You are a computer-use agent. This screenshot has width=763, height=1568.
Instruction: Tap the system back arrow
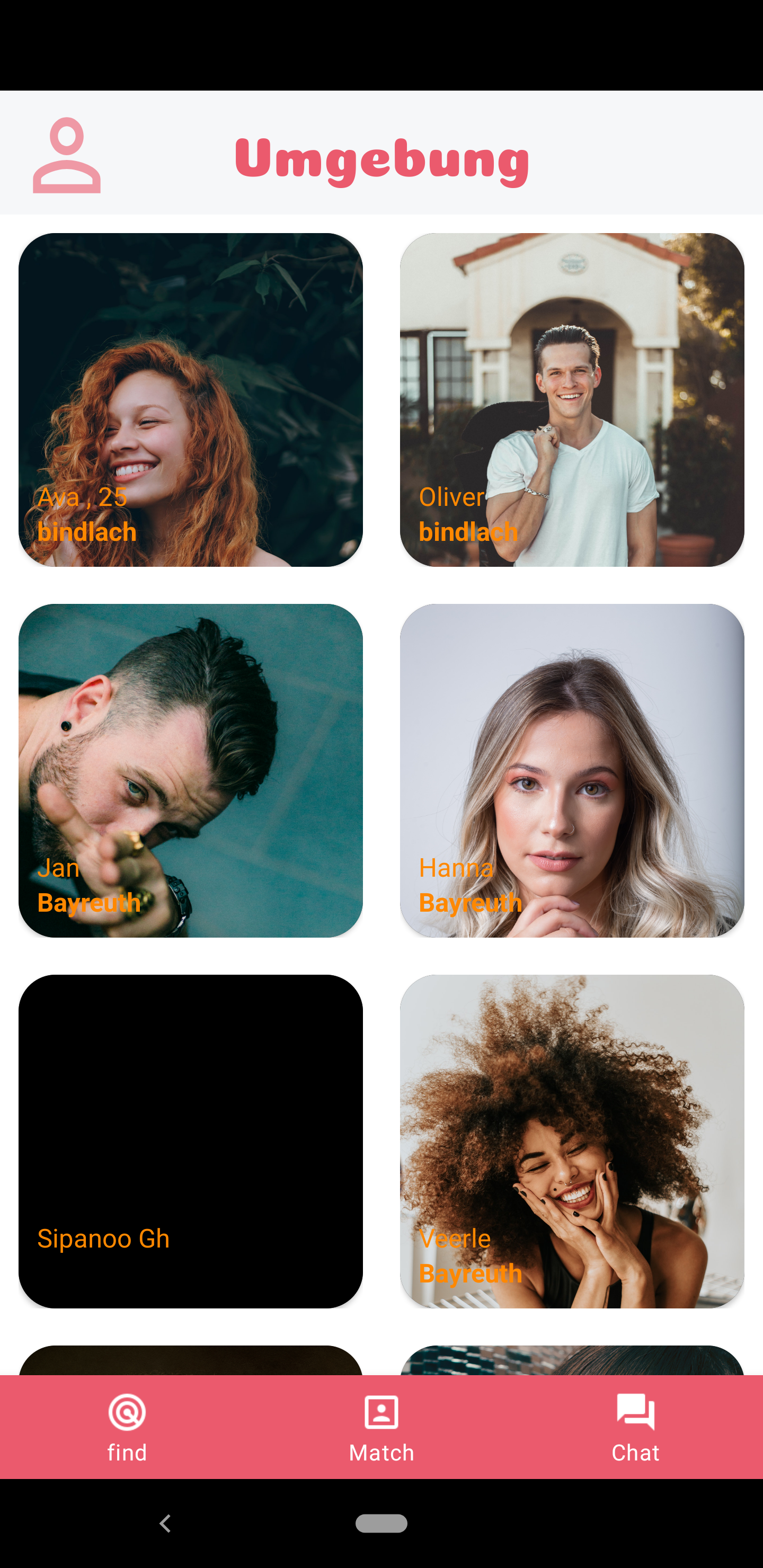point(165,1524)
